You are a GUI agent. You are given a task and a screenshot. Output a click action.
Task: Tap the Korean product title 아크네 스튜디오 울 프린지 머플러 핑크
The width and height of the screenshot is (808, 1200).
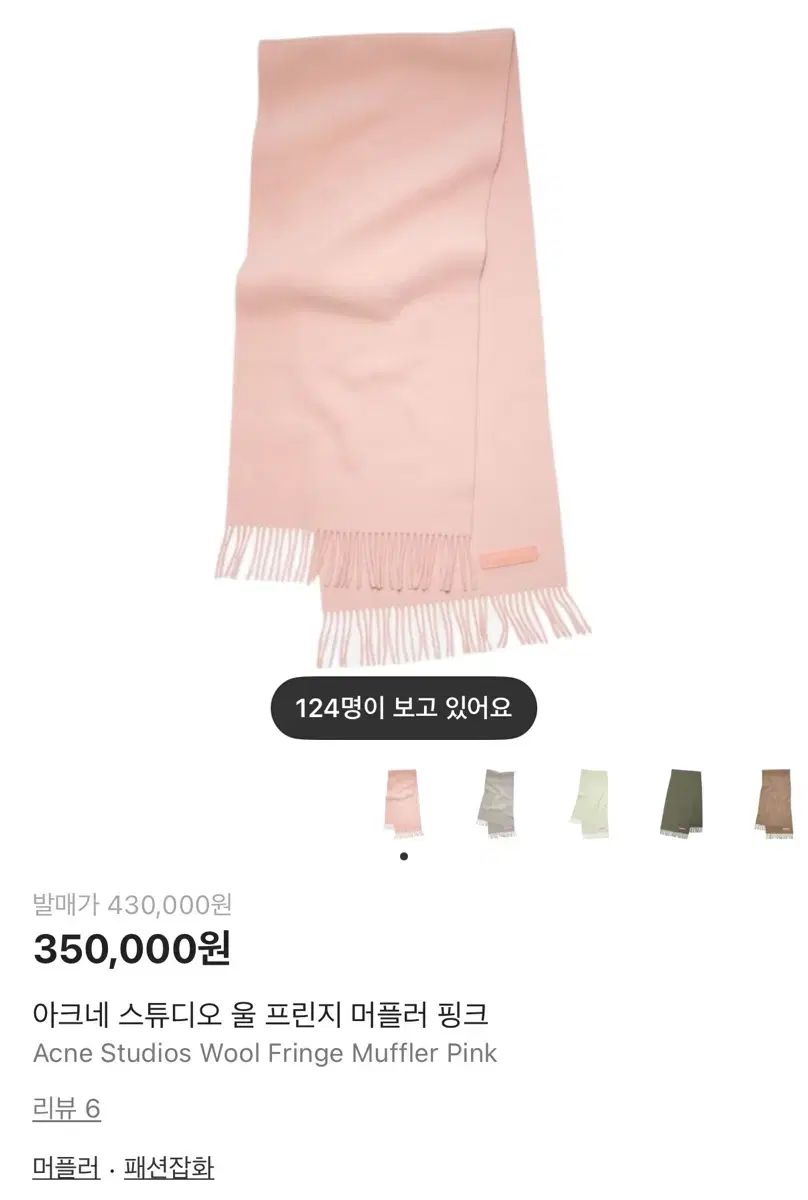coord(264,1012)
